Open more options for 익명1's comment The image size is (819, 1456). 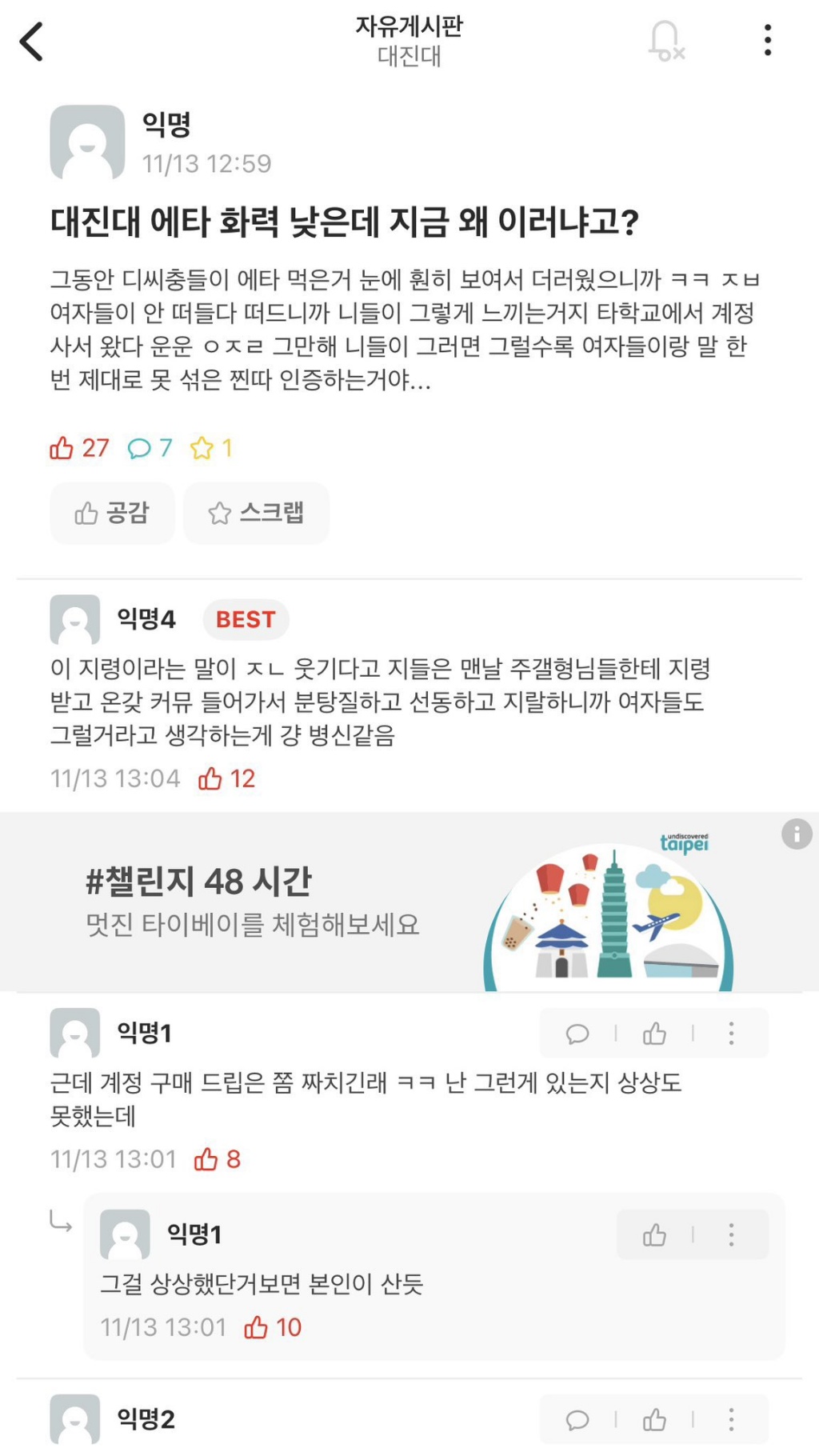[x=731, y=1034]
